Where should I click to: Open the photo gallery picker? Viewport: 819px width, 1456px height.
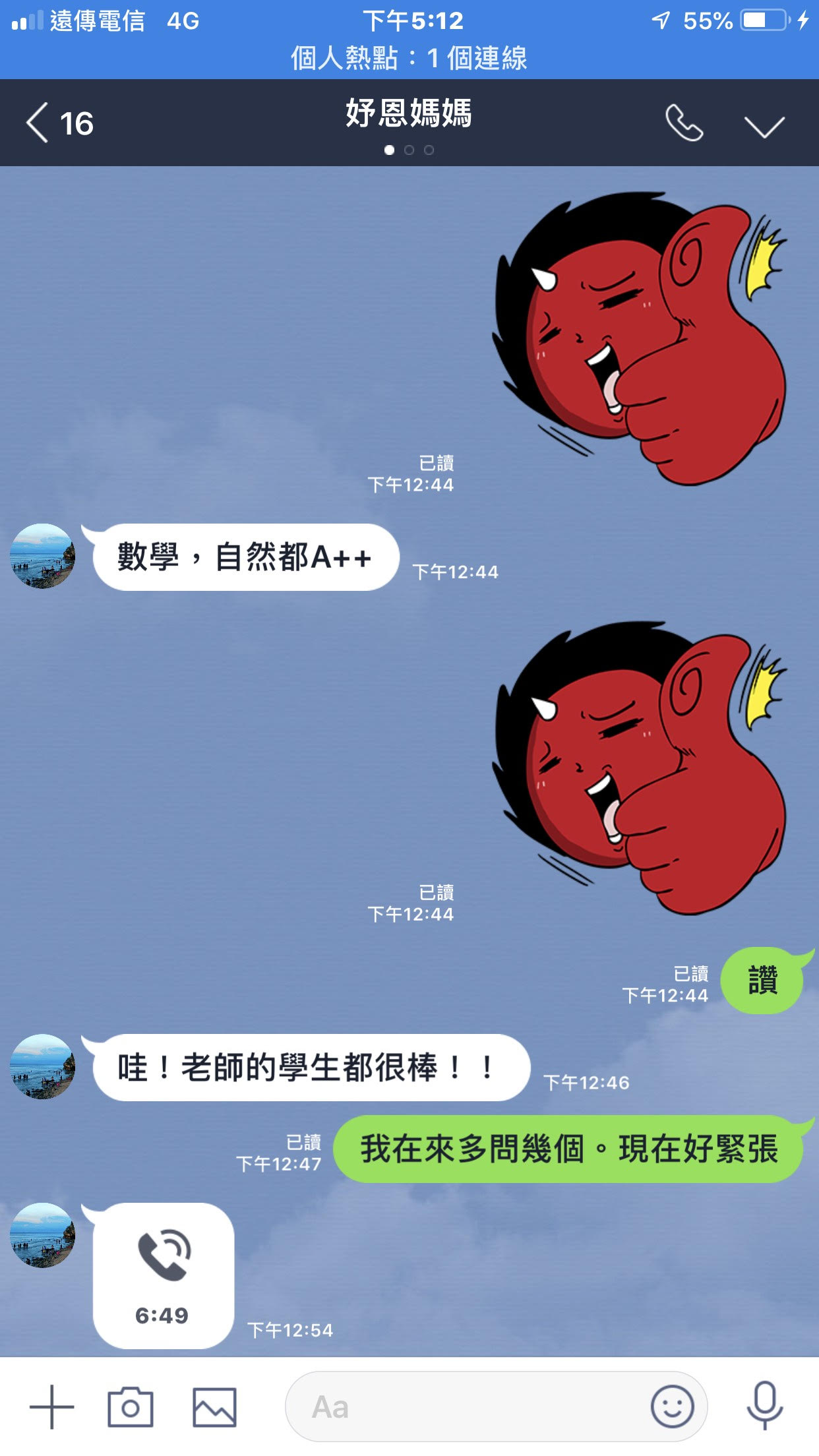click(x=214, y=1407)
